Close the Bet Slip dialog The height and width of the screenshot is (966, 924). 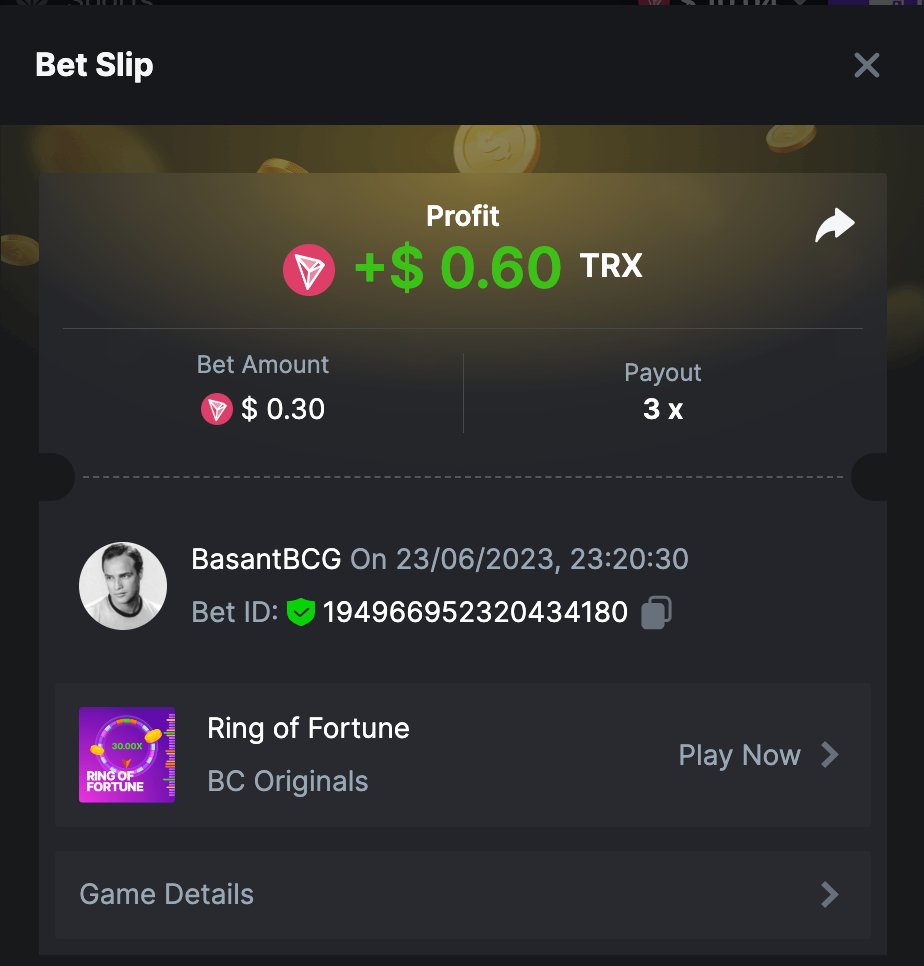tap(866, 66)
